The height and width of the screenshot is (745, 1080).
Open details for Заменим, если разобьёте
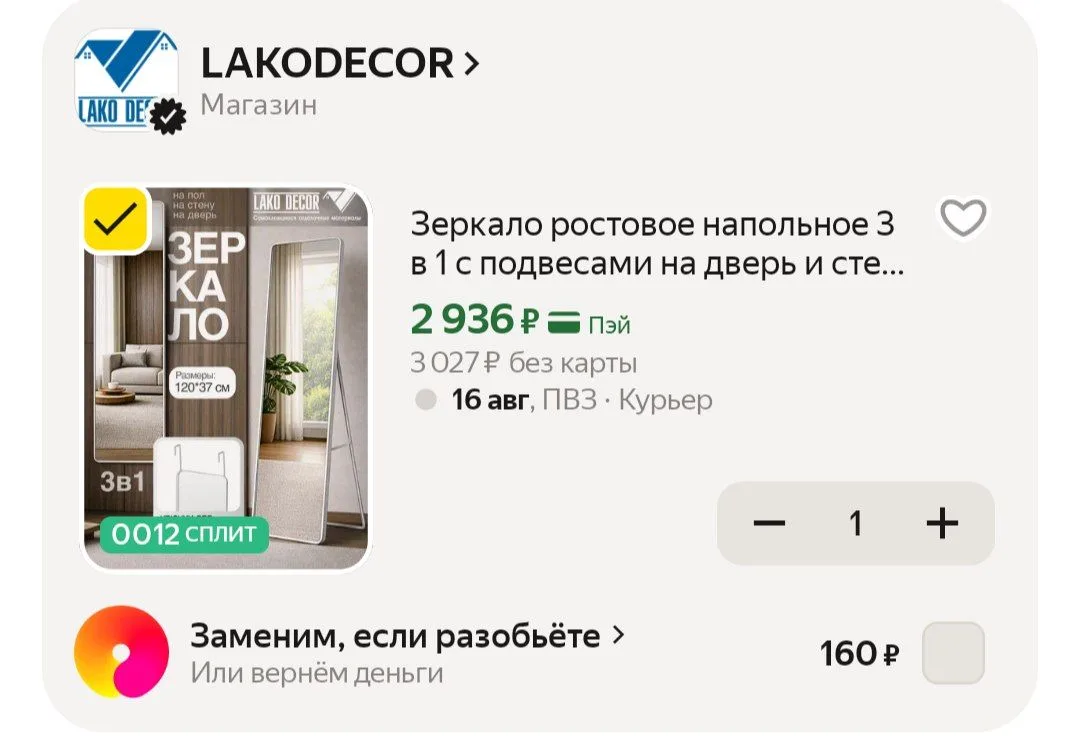(x=407, y=636)
